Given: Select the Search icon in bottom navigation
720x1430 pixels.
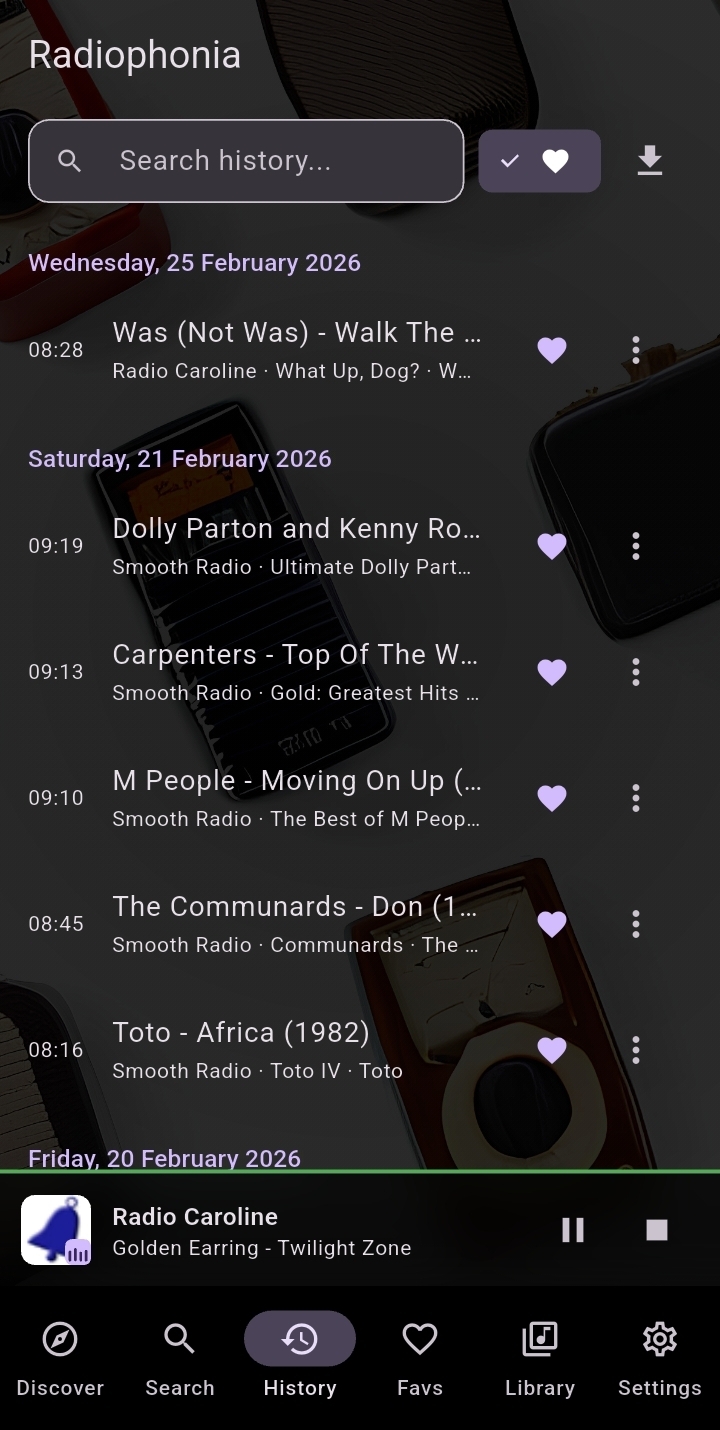Looking at the screenshot, I should (180, 1338).
